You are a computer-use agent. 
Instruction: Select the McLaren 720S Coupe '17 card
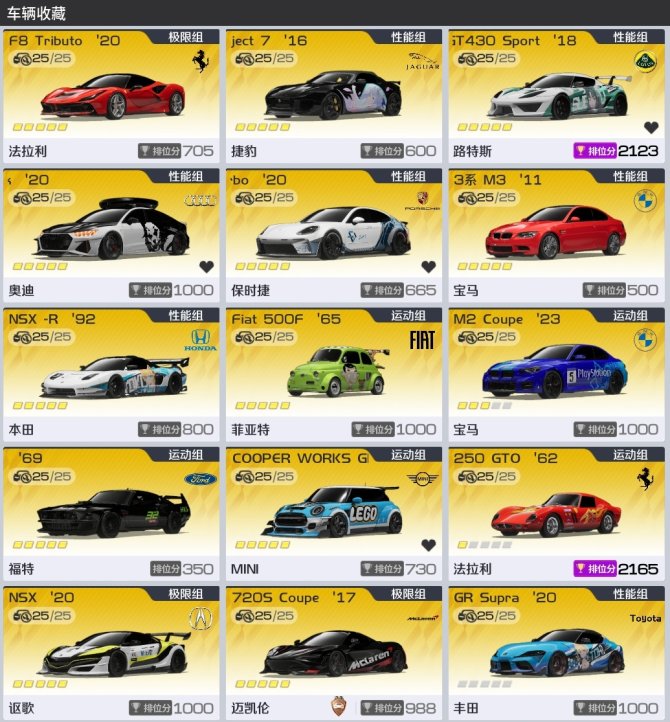coord(333,651)
